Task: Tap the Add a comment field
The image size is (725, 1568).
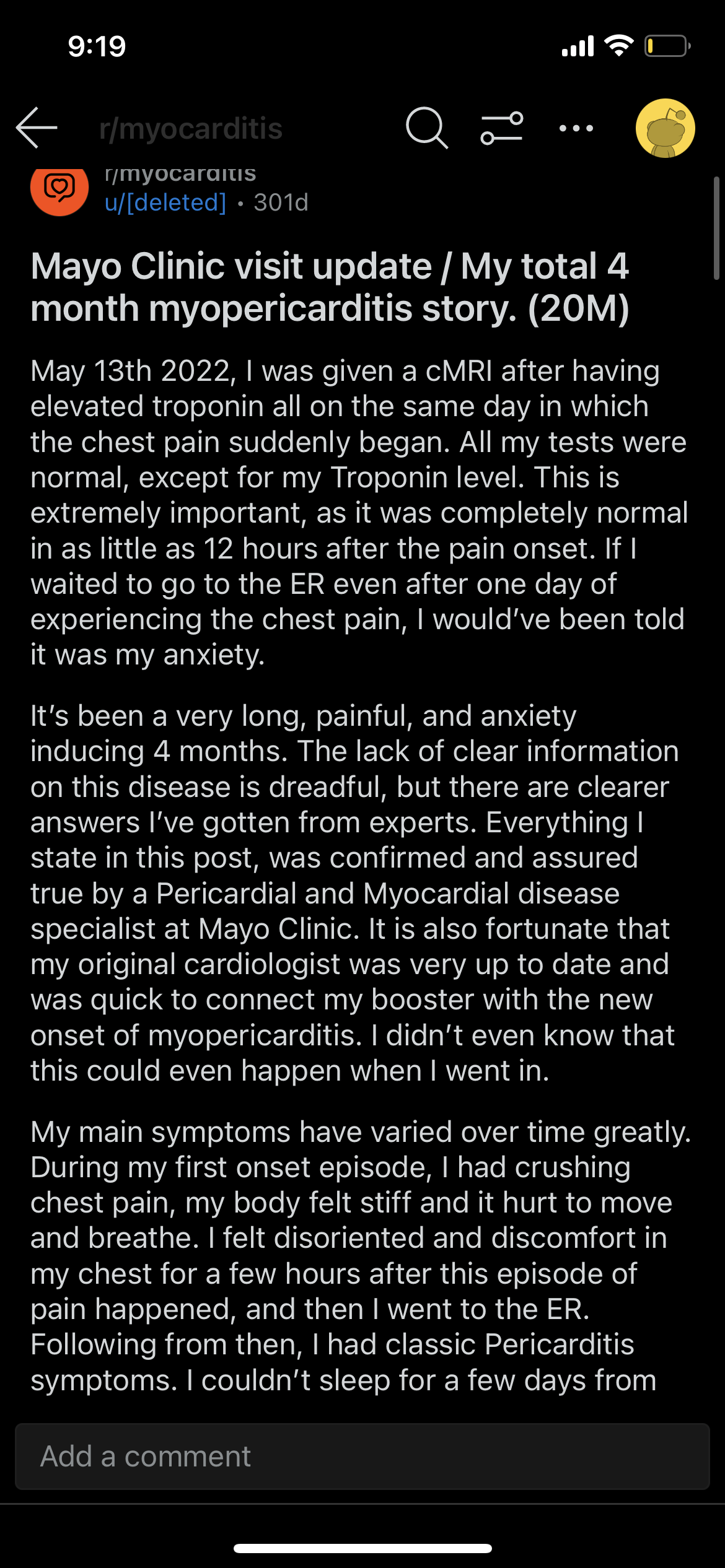Action: tap(362, 1456)
